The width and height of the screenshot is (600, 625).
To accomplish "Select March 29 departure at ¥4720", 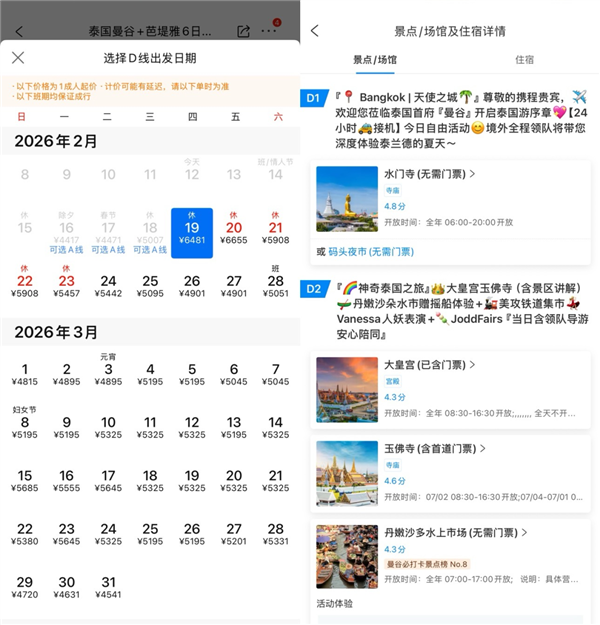I will 24,587.
